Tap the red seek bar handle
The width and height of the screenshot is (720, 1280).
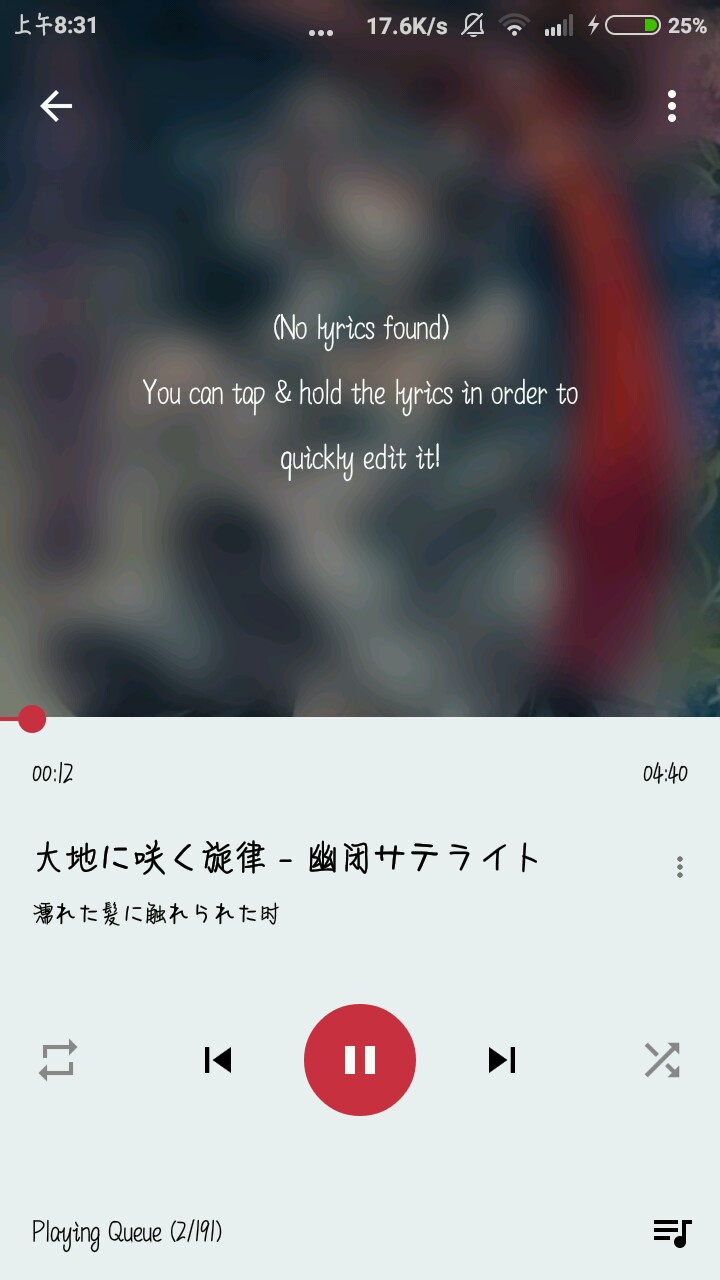32,718
